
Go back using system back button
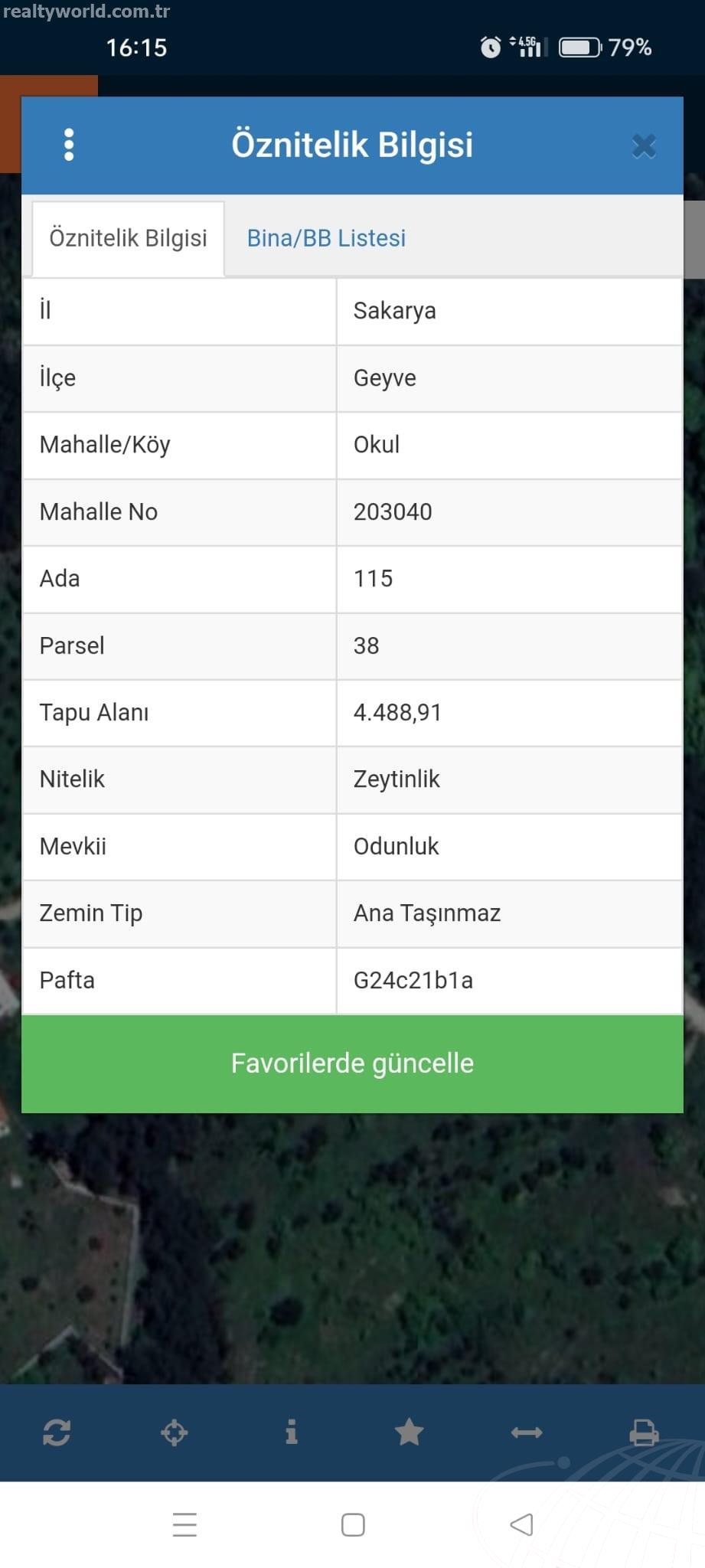click(x=521, y=1524)
